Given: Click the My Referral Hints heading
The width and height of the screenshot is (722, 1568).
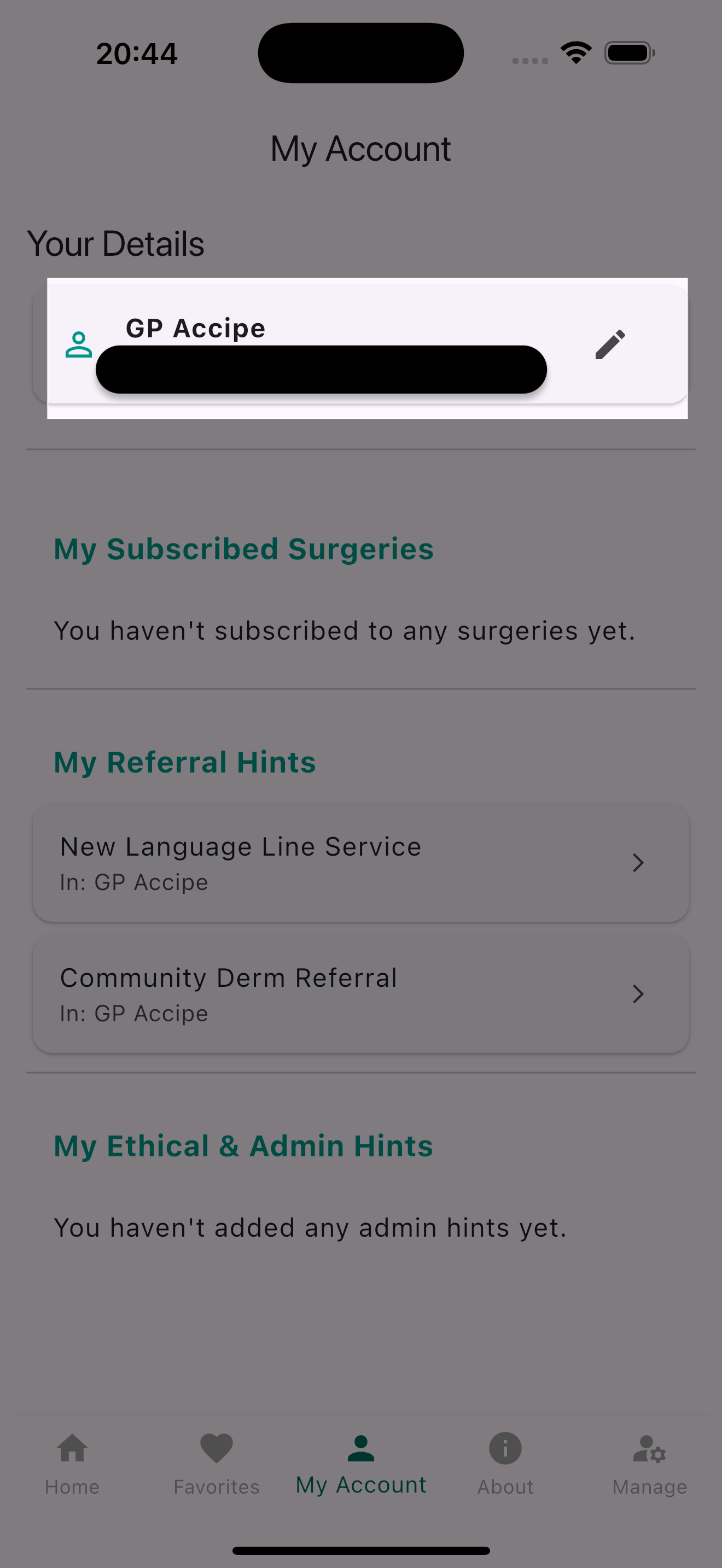Looking at the screenshot, I should click(x=184, y=761).
